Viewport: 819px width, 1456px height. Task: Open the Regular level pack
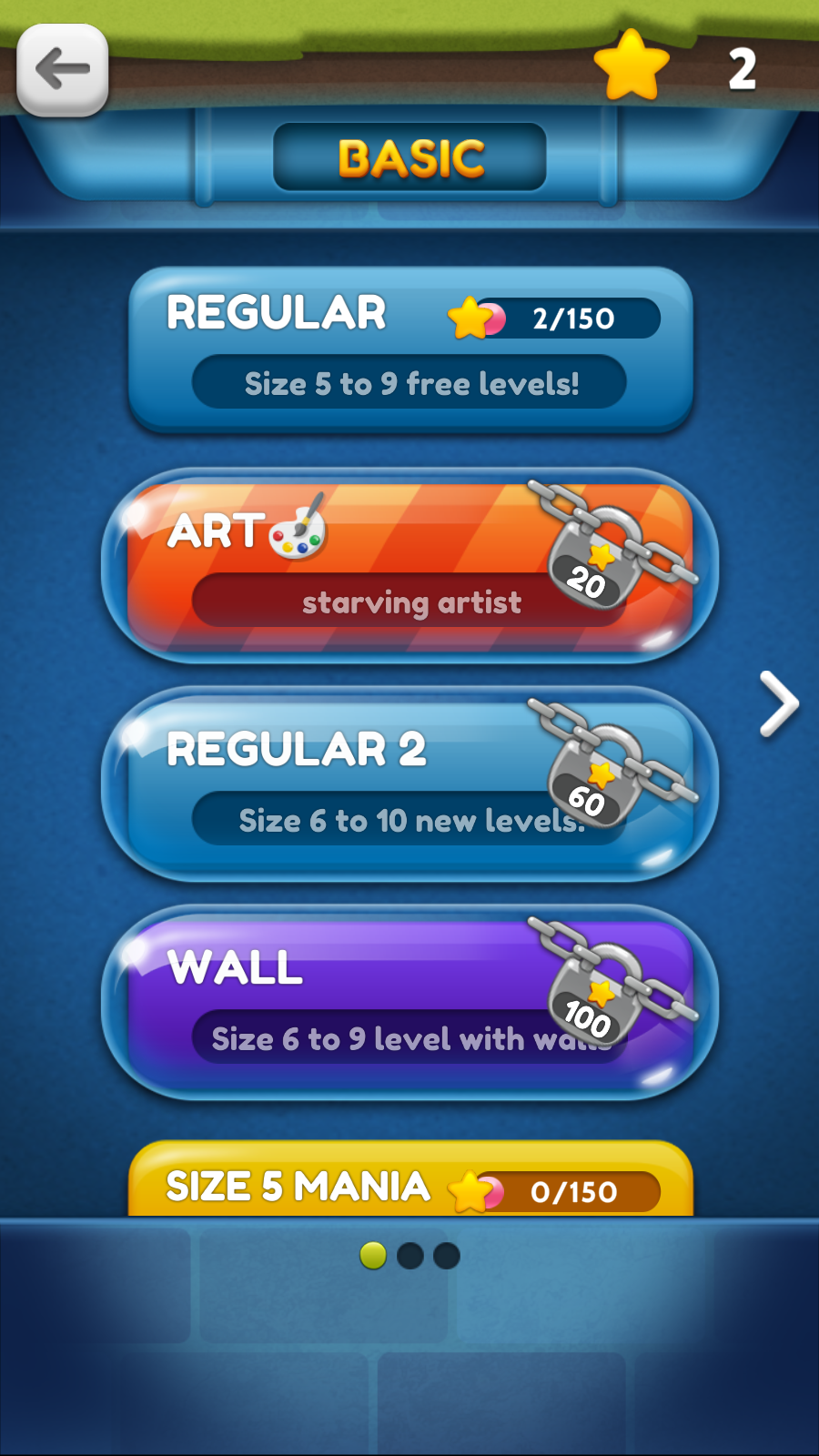point(409,350)
